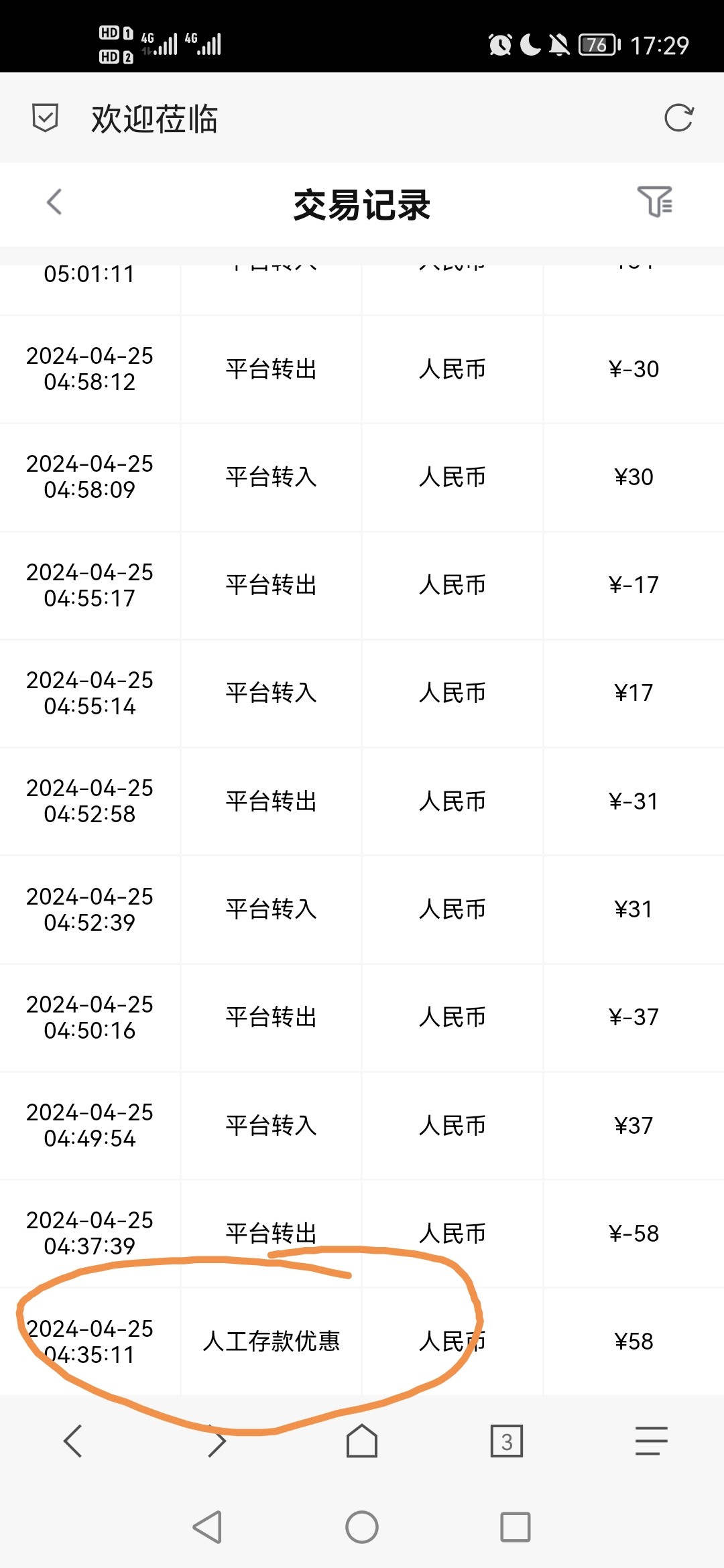Go back from the 交易记录 page
Screen dimensions: 724x1568
point(54,202)
